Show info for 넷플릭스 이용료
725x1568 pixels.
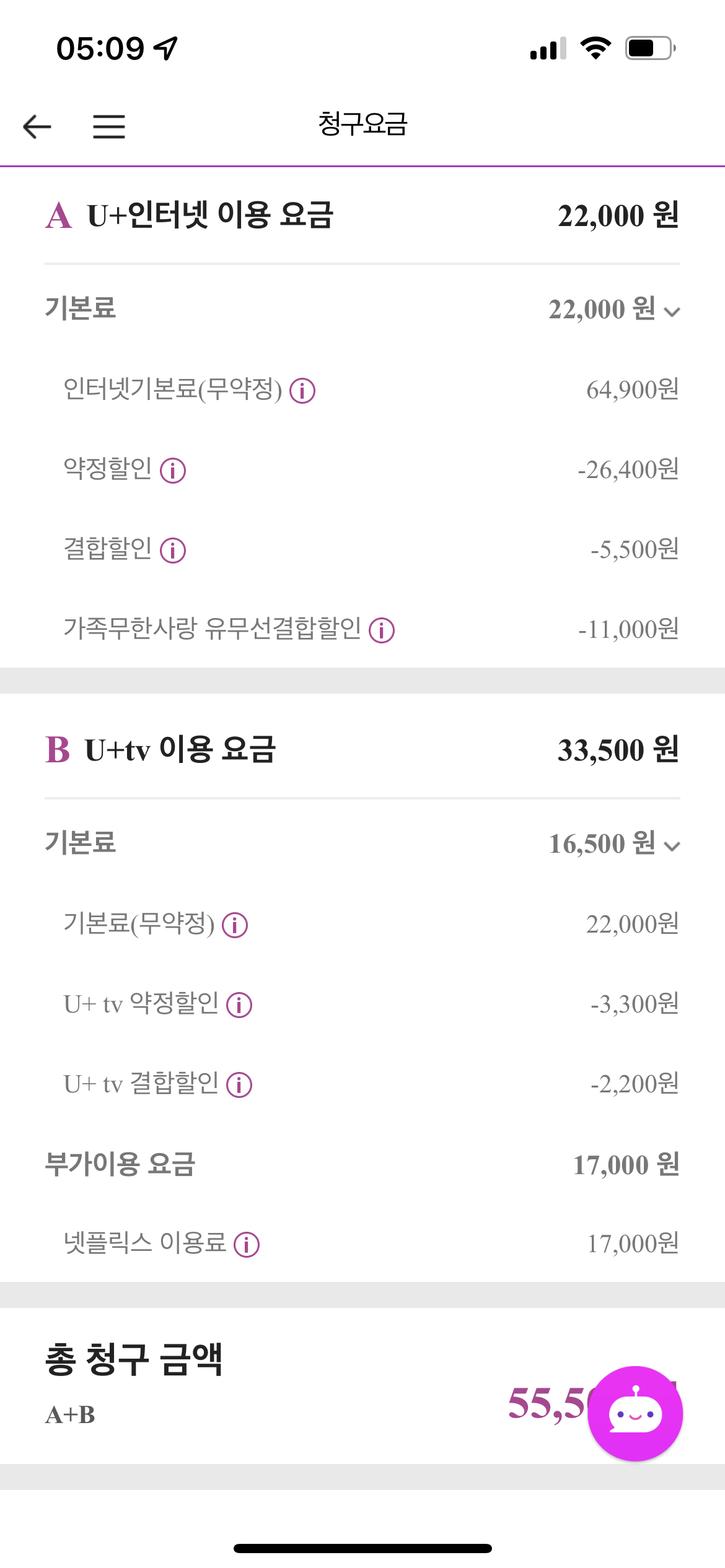pos(247,1244)
